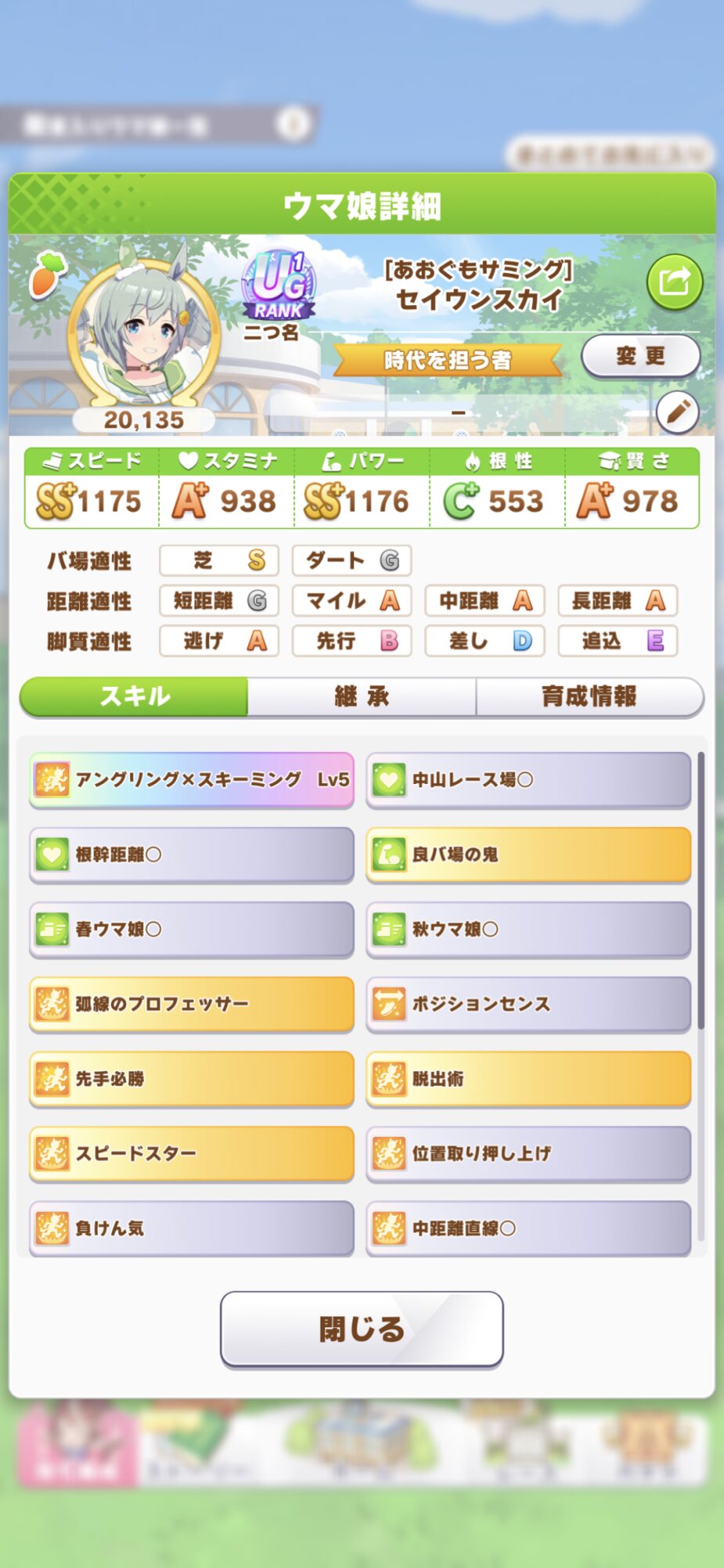Image resolution: width=724 pixels, height=1568 pixels.
Task: Tap the 先手必勝 skill
Action: [x=192, y=1079]
